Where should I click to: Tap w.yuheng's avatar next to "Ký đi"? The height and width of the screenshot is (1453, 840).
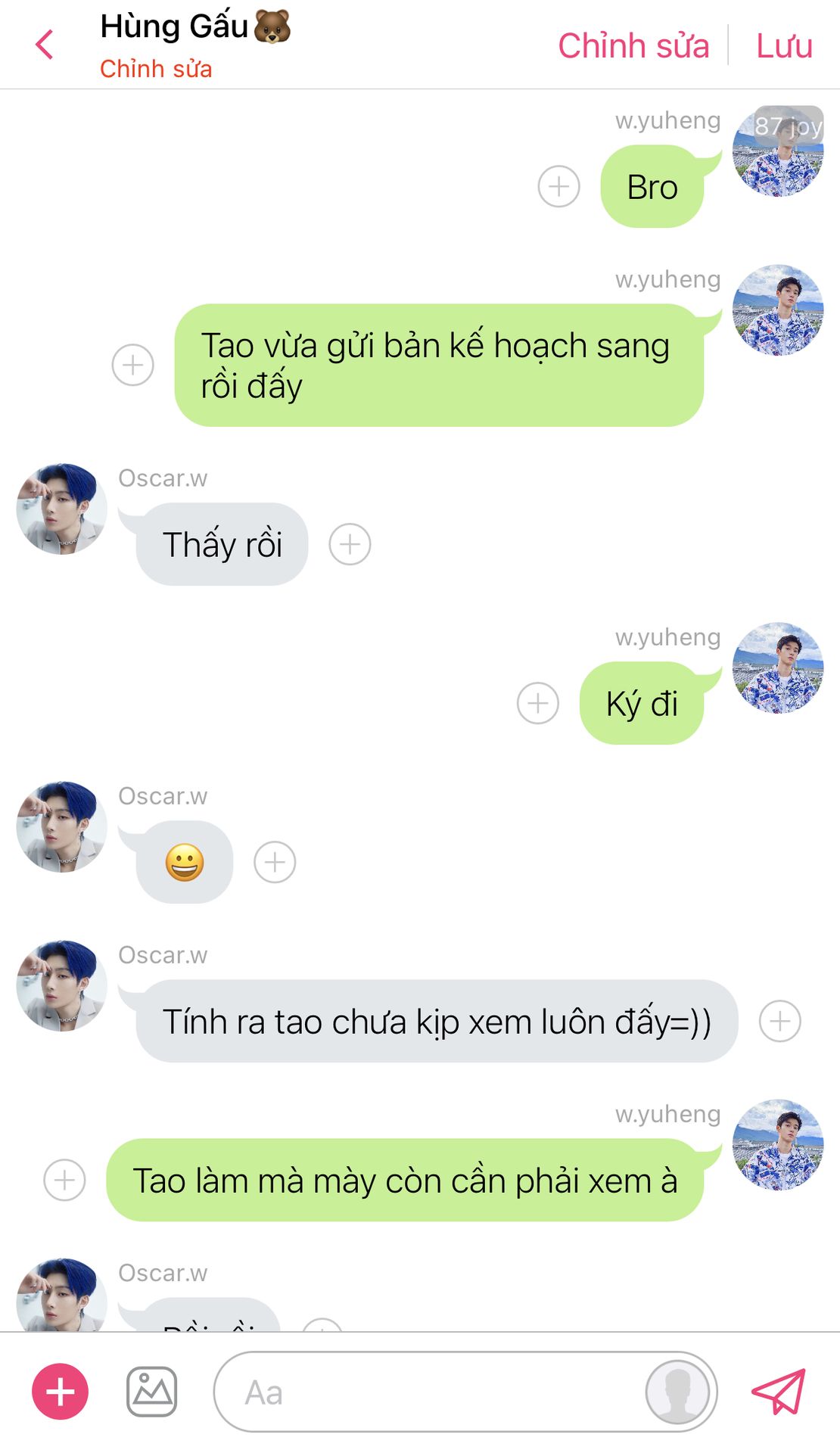pyautogui.click(x=778, y=668)
